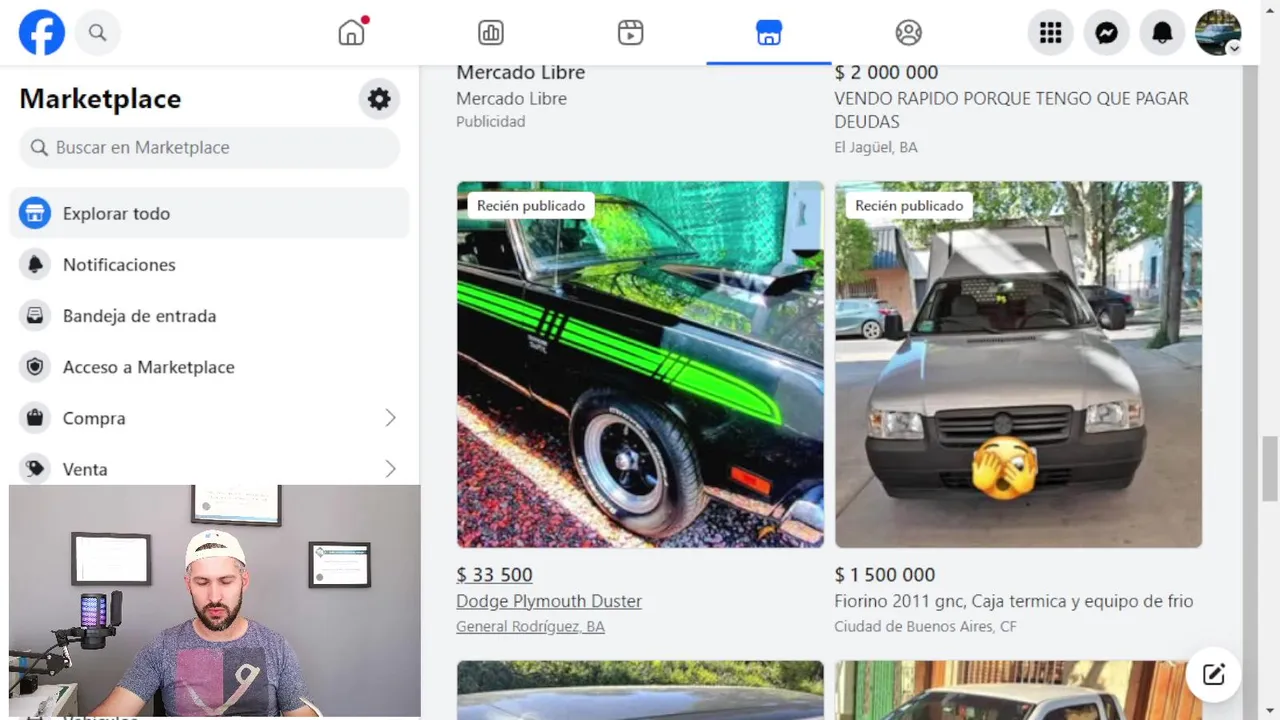1280x720 pixels.
Task: Open the apps grid menu
Action: coord(1050,33)
